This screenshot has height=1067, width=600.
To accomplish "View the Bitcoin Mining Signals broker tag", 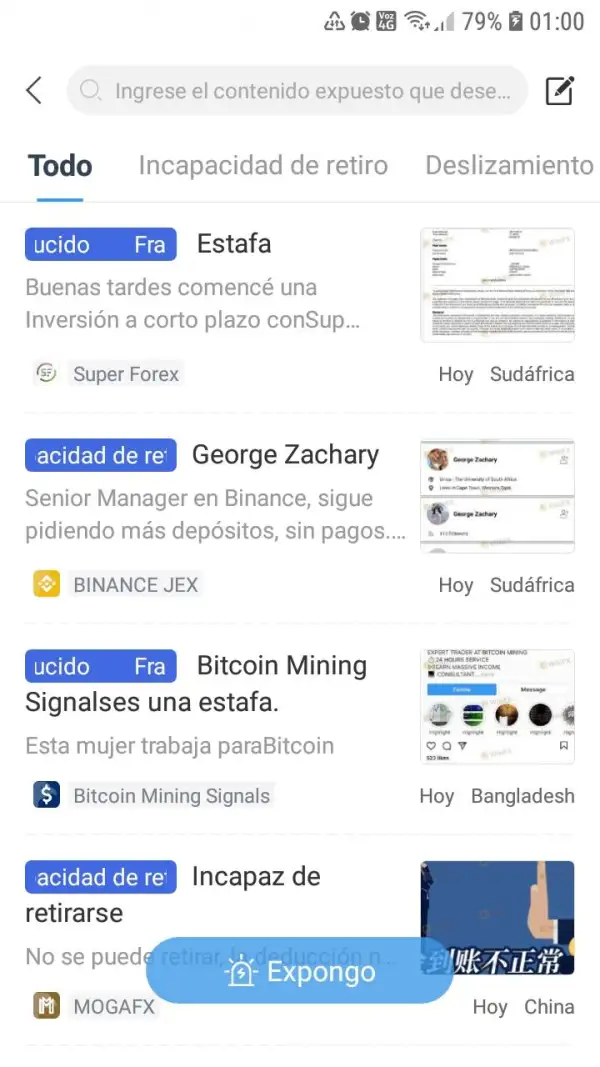I will [x=153, y=795].
